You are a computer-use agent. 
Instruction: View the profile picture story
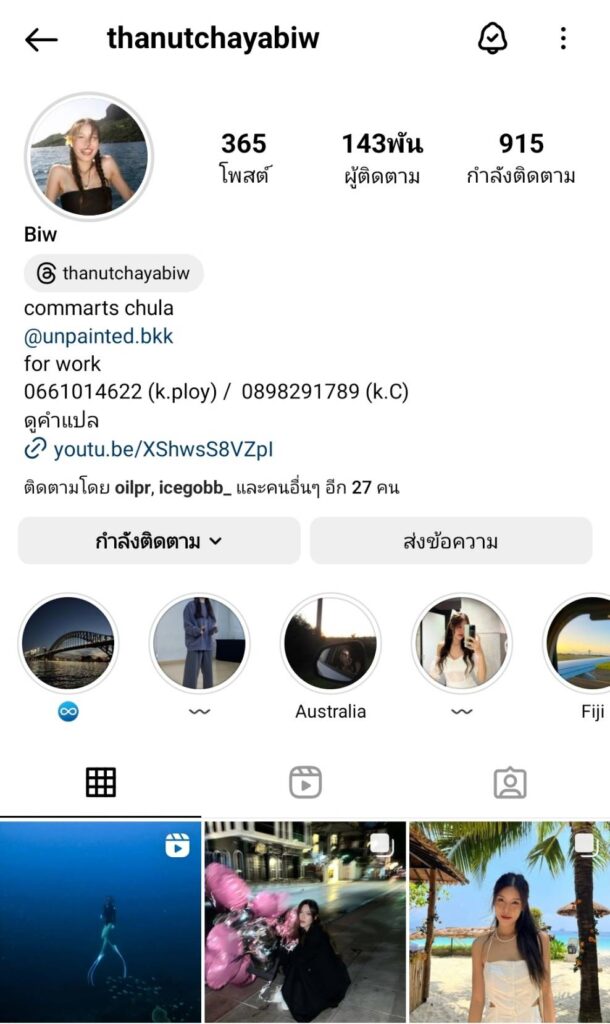88,156
